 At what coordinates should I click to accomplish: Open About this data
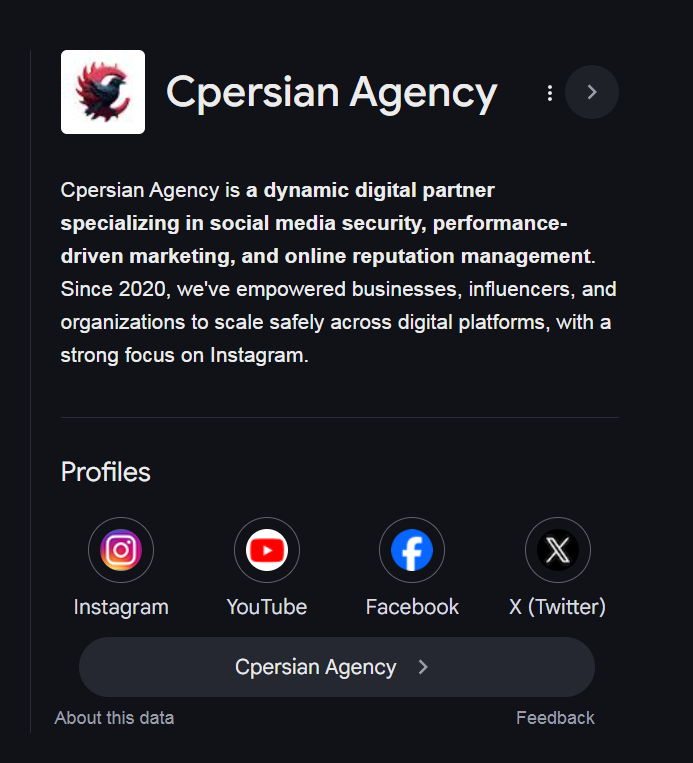pos(114,718)
